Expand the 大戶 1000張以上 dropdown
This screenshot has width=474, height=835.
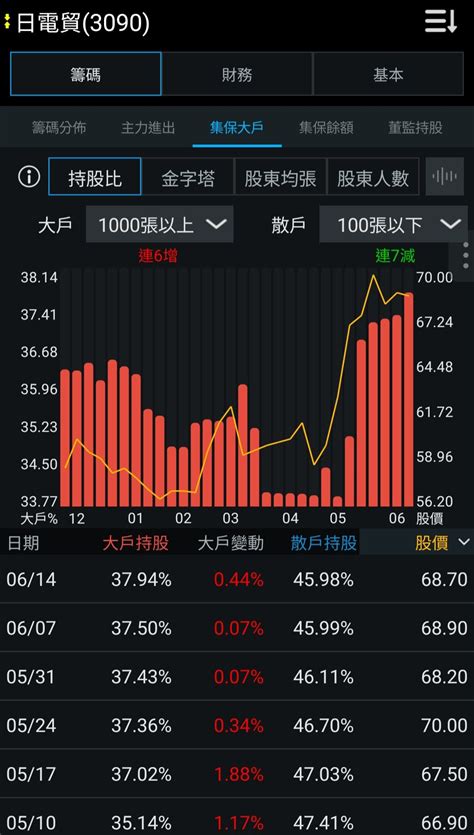point(160,225)
